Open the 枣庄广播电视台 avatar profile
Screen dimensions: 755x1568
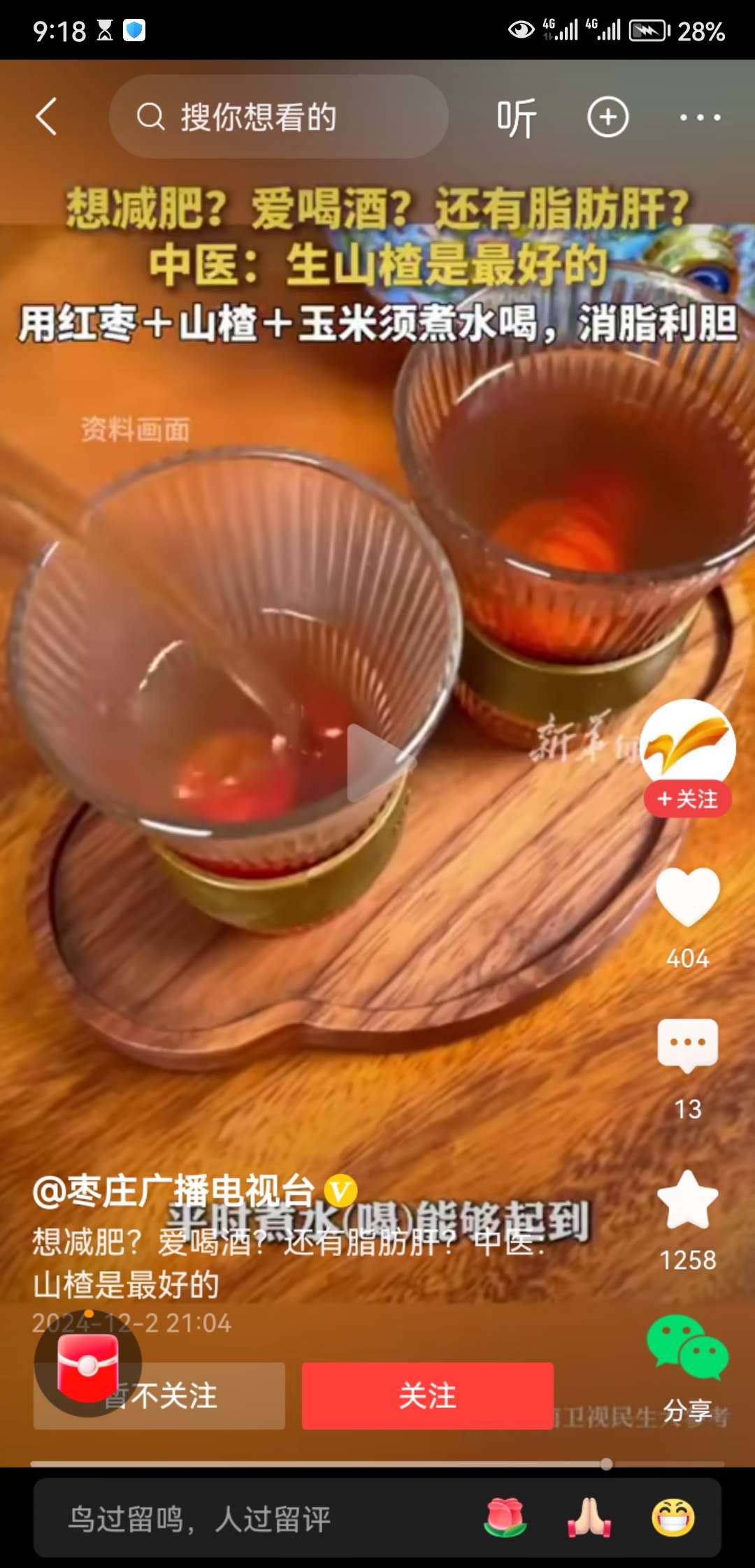[687, 745]
